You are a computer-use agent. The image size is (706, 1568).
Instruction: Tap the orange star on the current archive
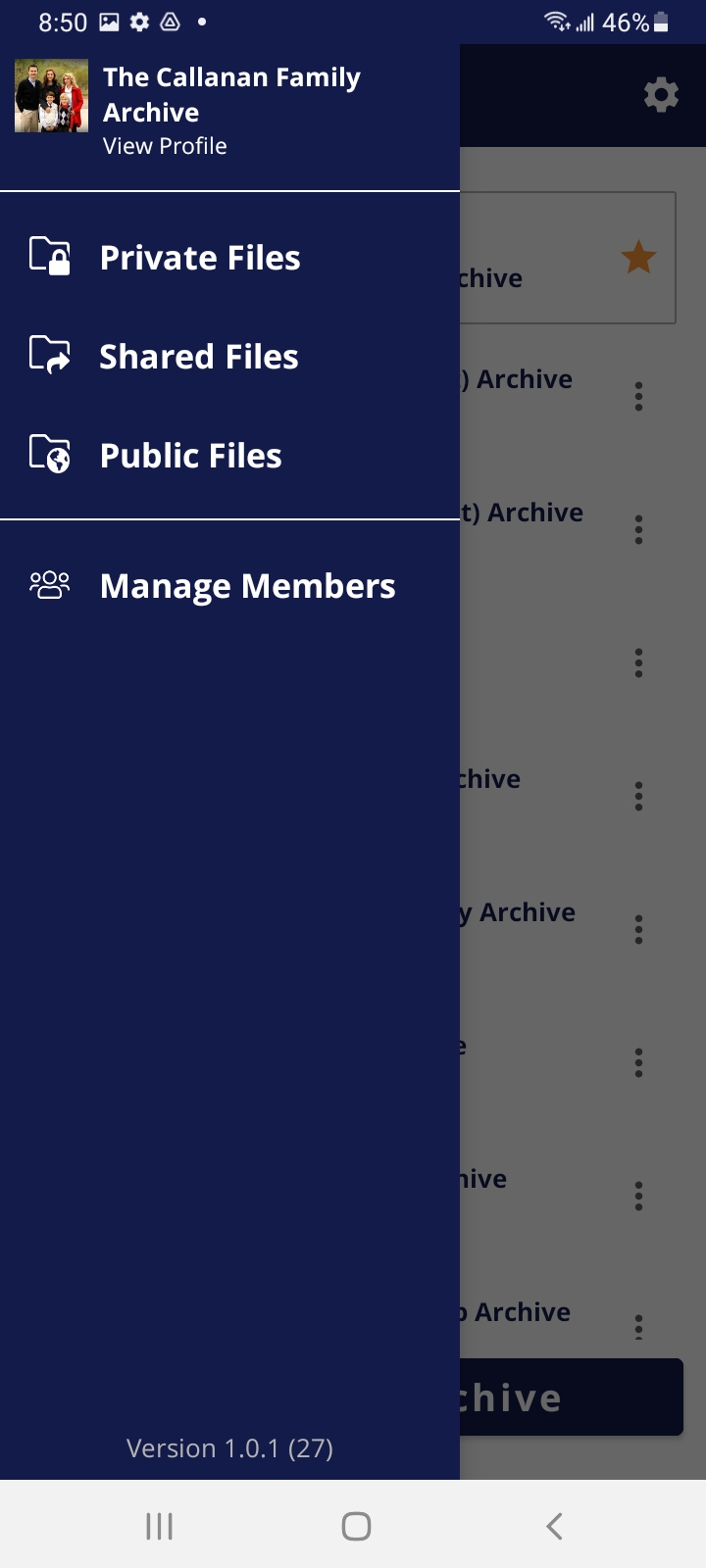[638, 258]
